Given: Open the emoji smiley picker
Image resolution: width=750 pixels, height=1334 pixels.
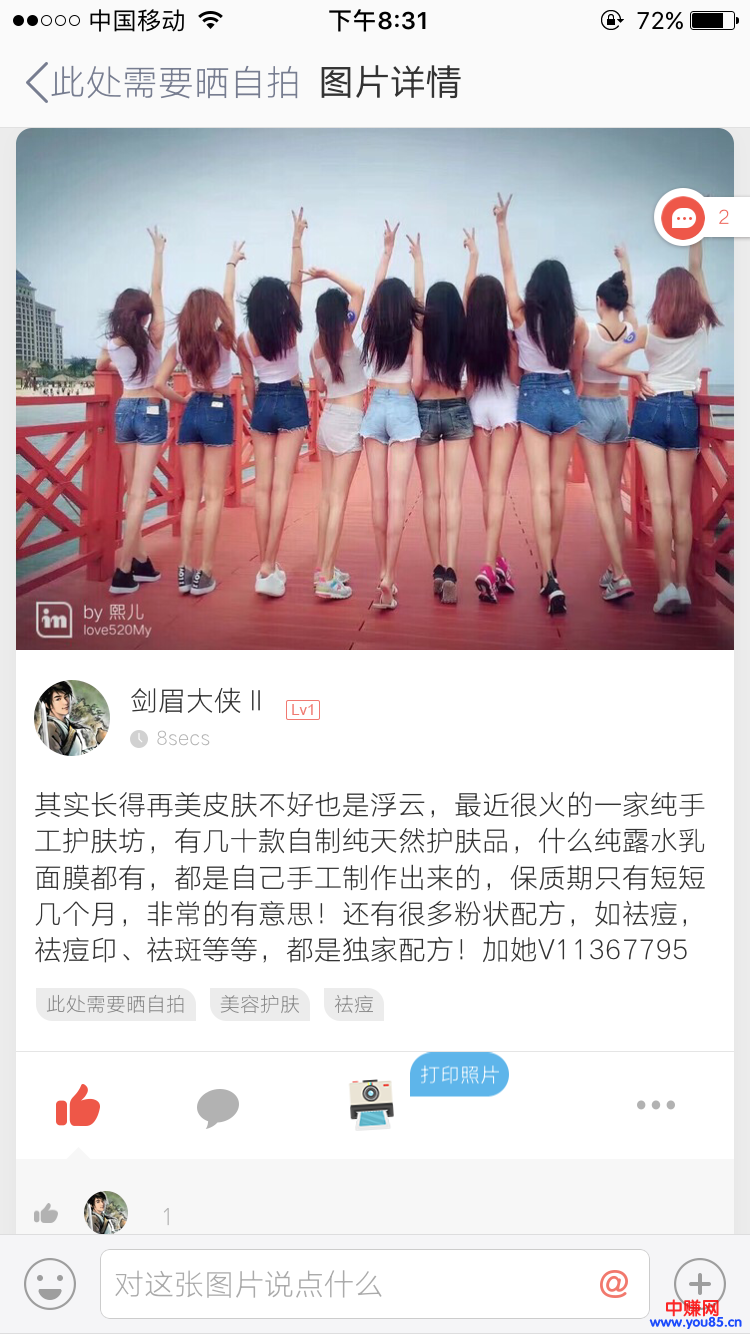Looking at the screenshot, I should pos(50,1283).
